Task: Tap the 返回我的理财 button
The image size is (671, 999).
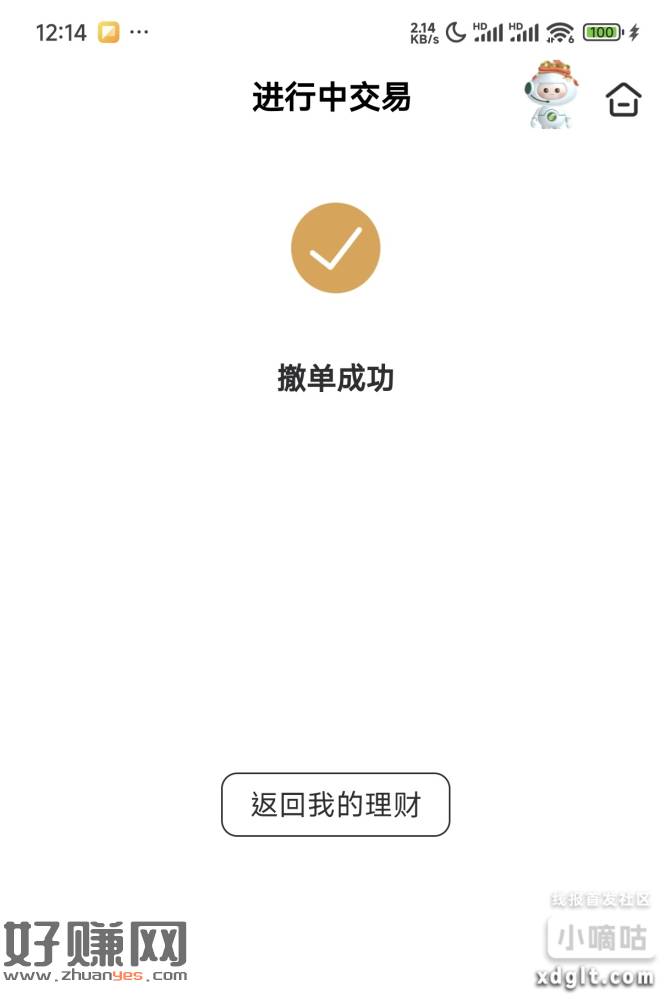Action: point(335,804)
